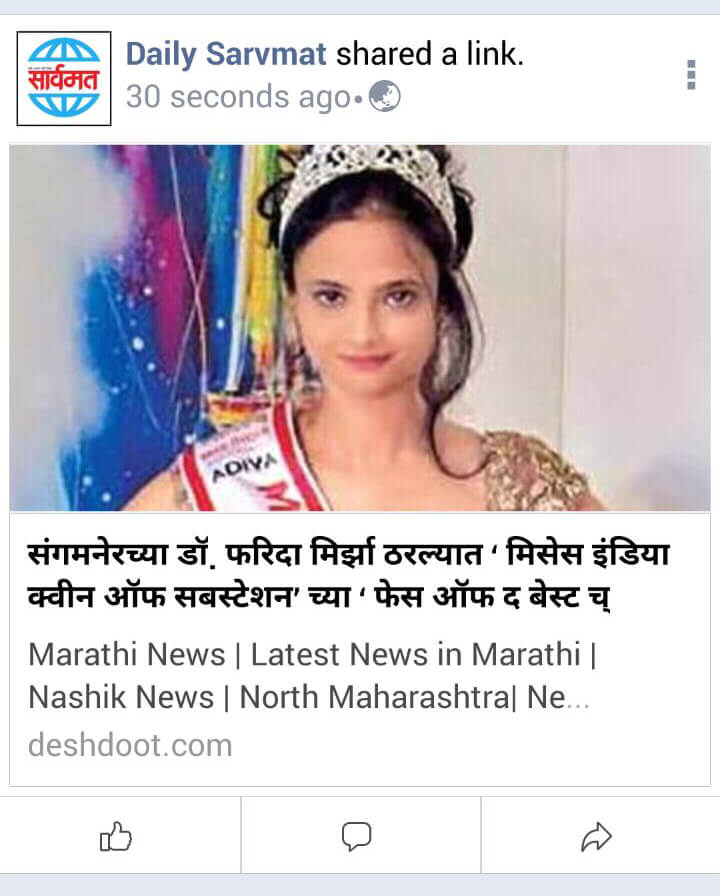The width and height of the screenshot is (720, 896).
Task: Open the post overflow menu
Action: 691,75
